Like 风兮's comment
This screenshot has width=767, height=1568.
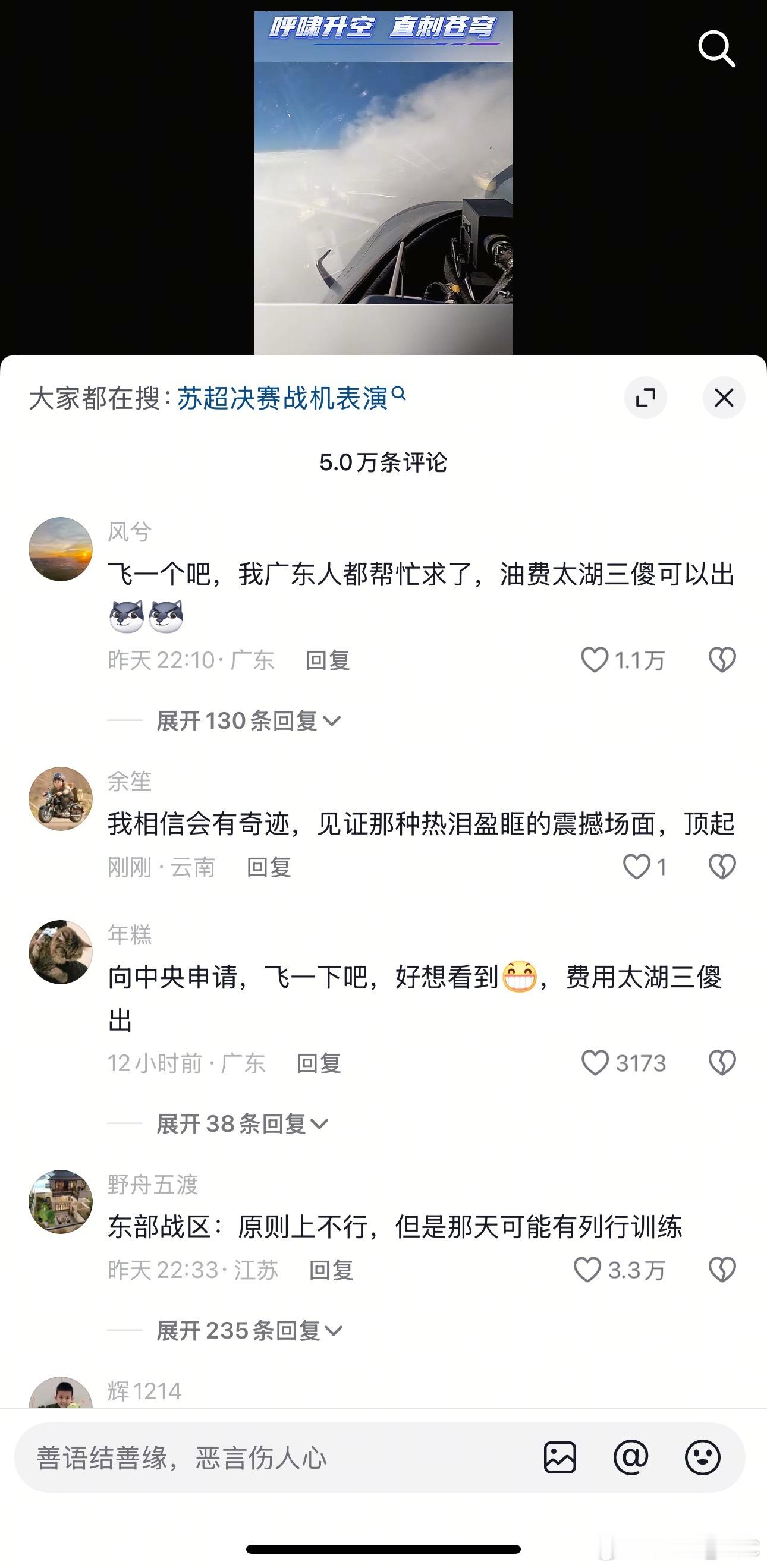coord(595,660)
